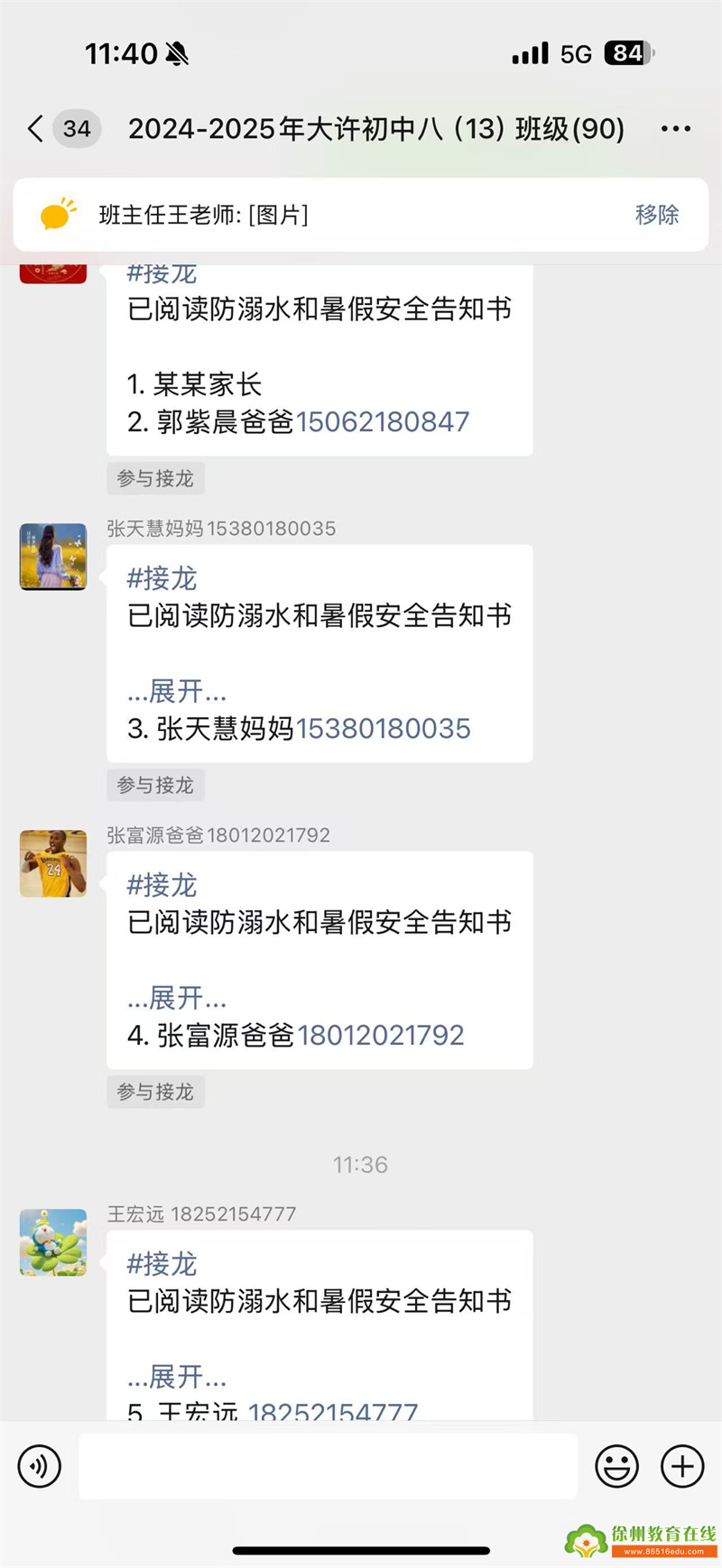Join the 接龙 under 郭紫晨爸爸's entry

[155, 478]
